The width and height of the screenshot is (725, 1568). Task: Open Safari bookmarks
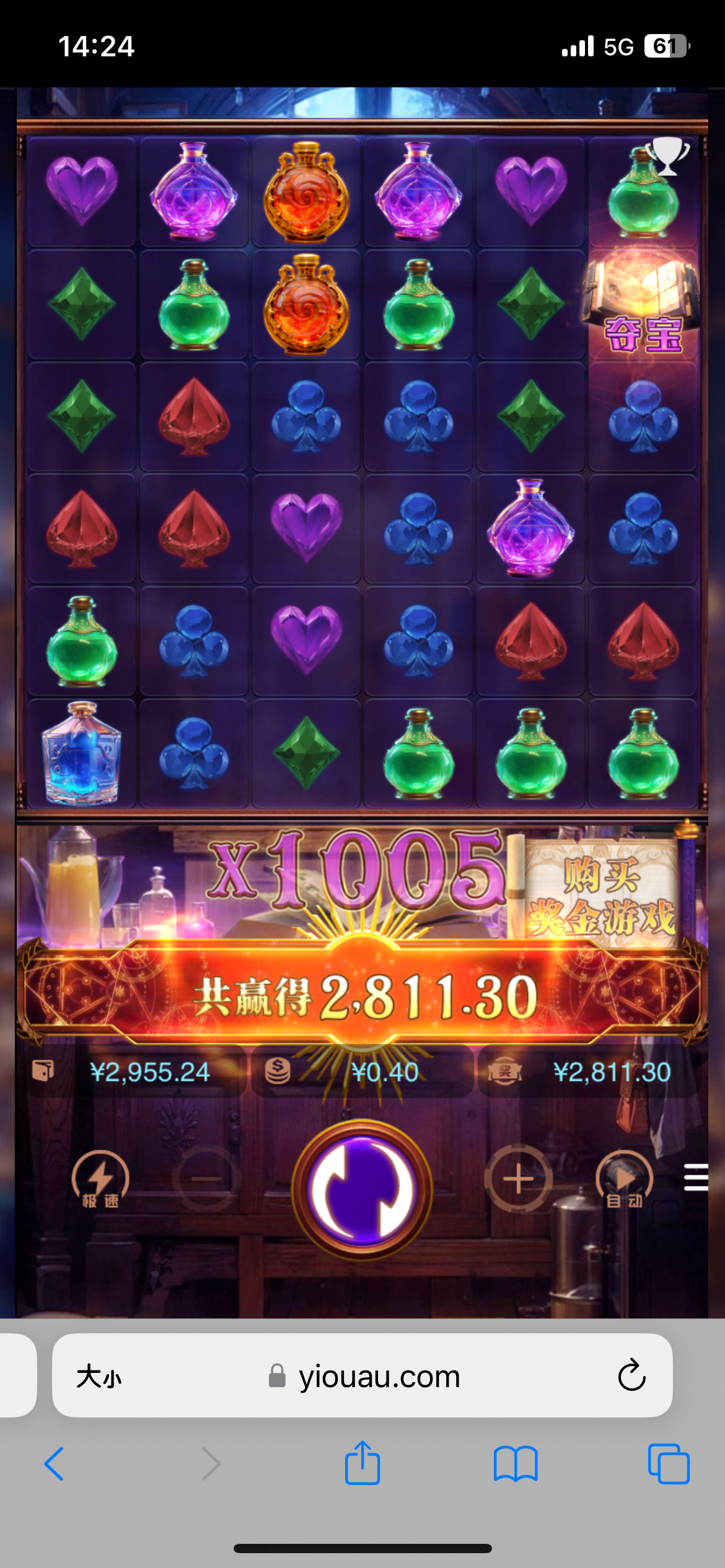516,1464
